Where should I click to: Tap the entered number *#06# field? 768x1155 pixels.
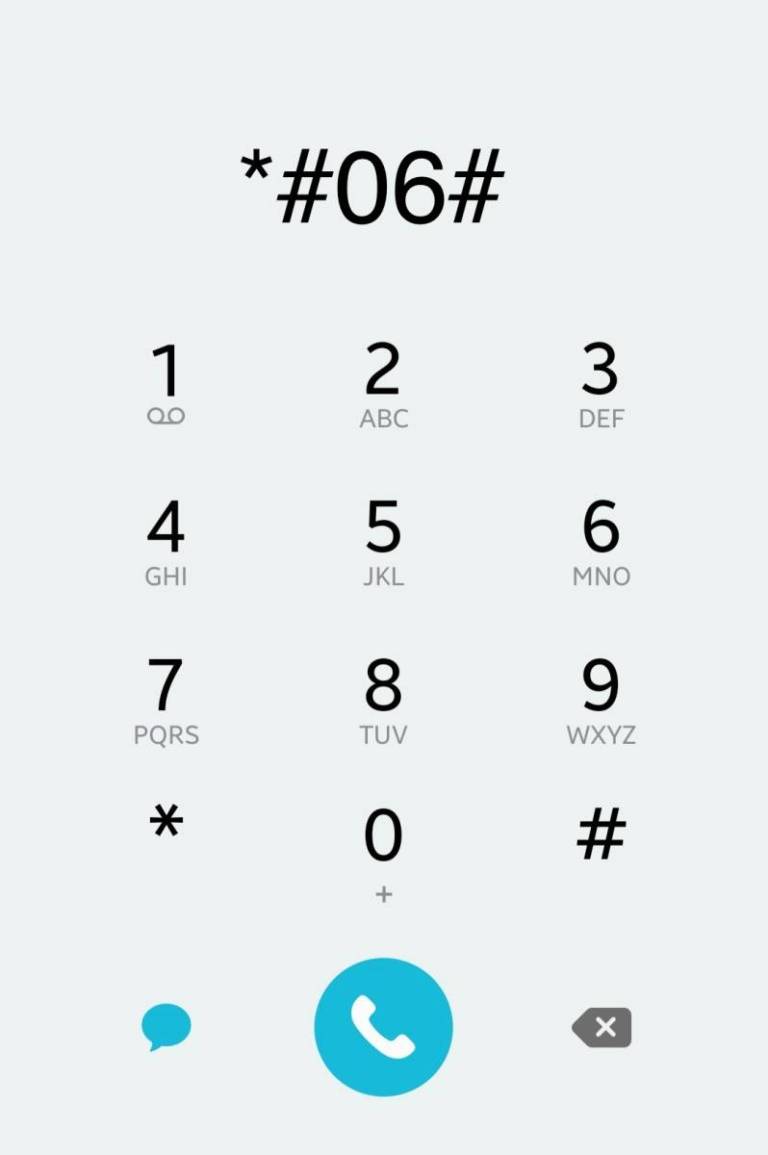372,187
